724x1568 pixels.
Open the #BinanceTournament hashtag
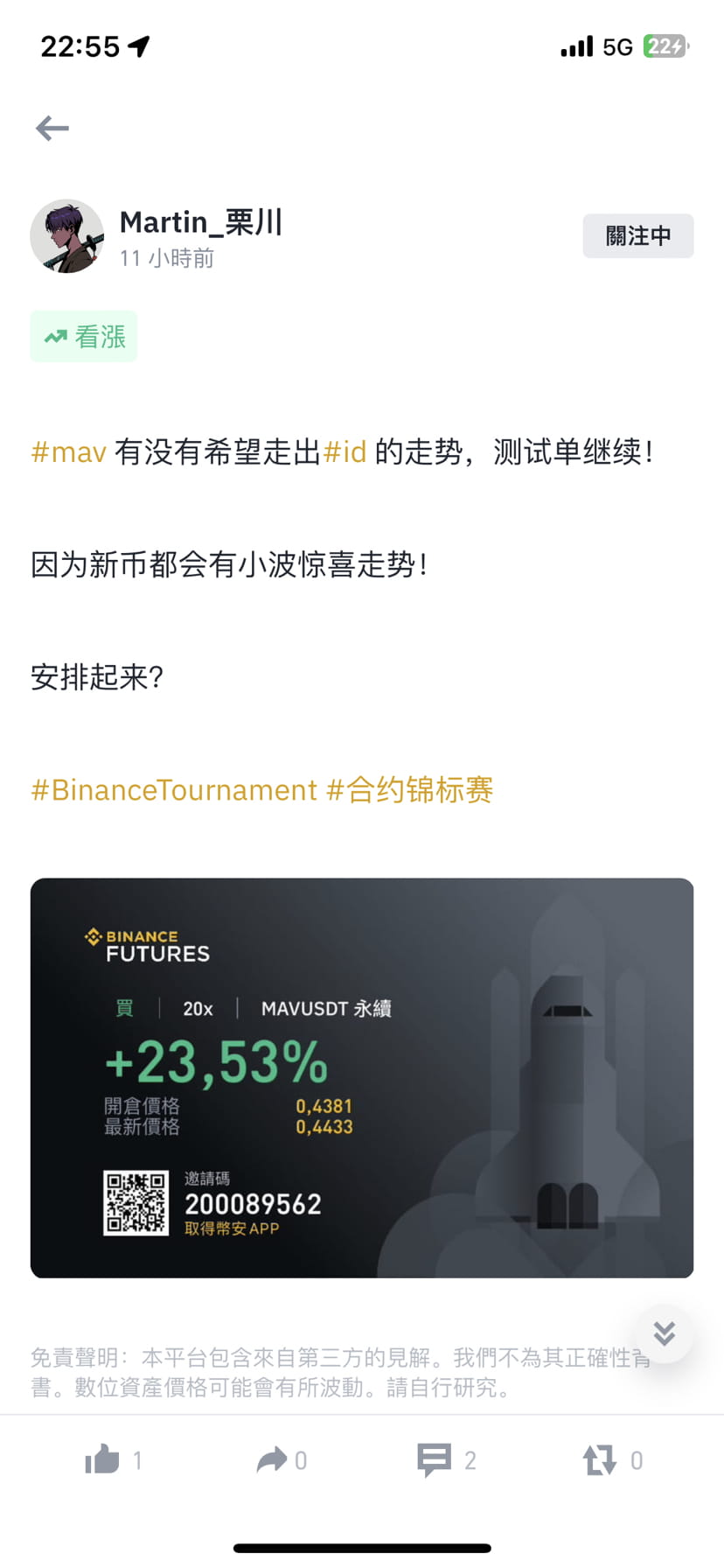pos(174,790)
